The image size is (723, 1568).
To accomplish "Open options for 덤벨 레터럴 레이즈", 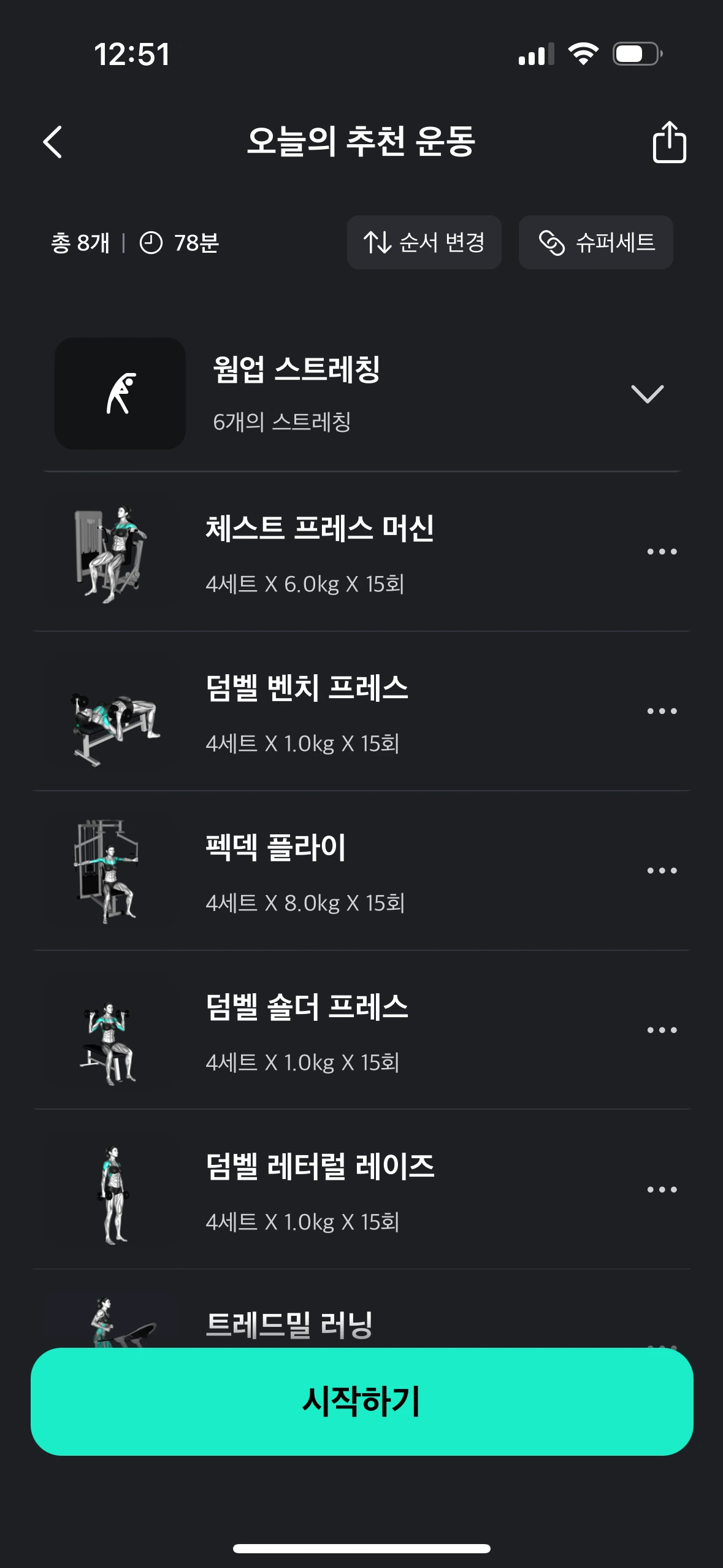I will [x=662, y=1189].
